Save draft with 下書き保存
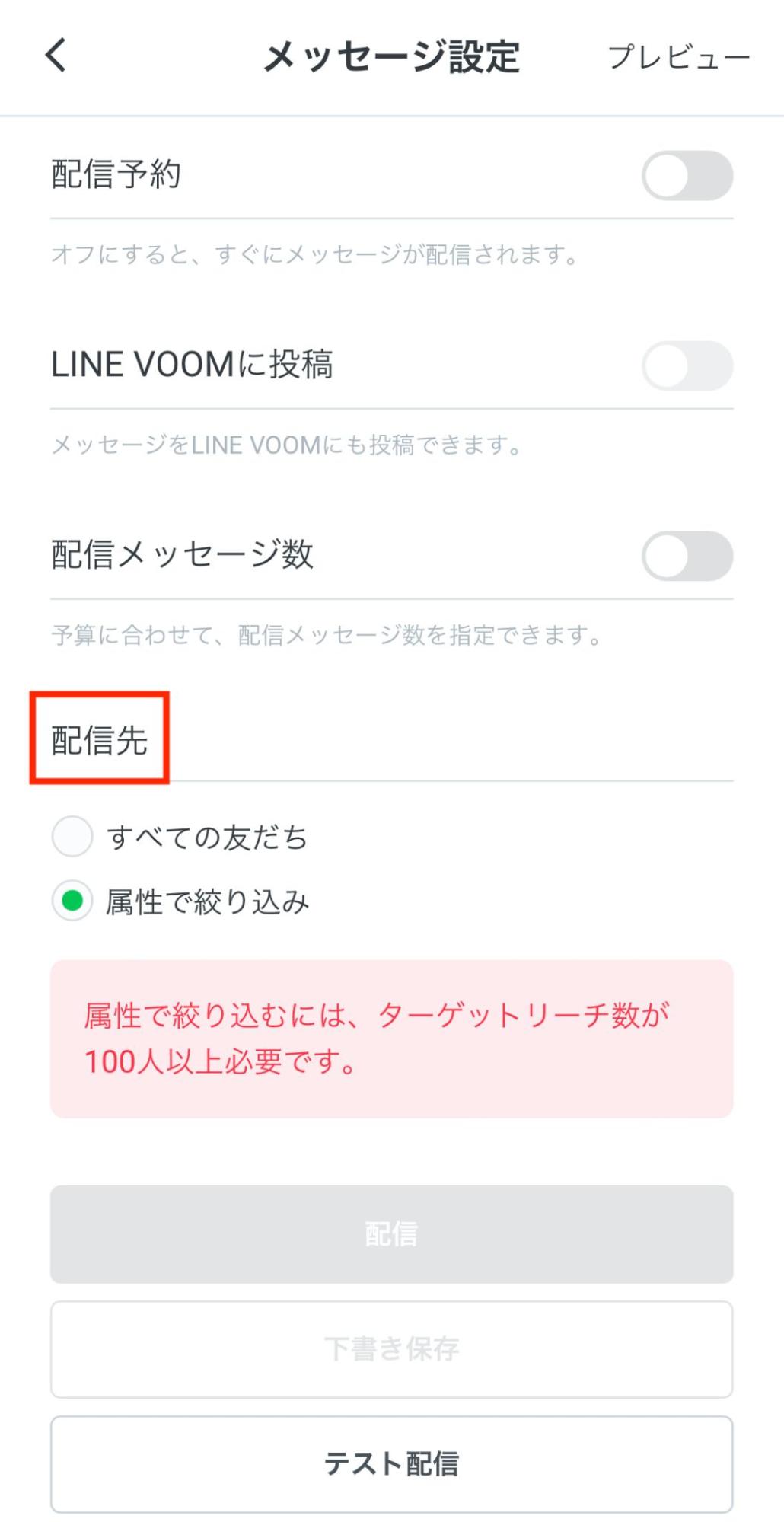The image size is (784, 1522). [391, 1349]
